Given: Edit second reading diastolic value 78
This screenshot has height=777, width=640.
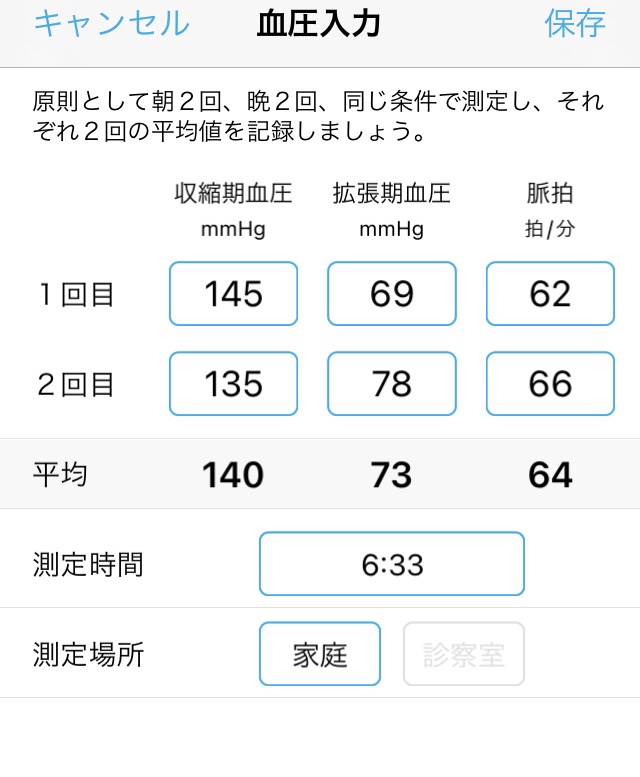Looking at the screenshot, I should 392,384.
